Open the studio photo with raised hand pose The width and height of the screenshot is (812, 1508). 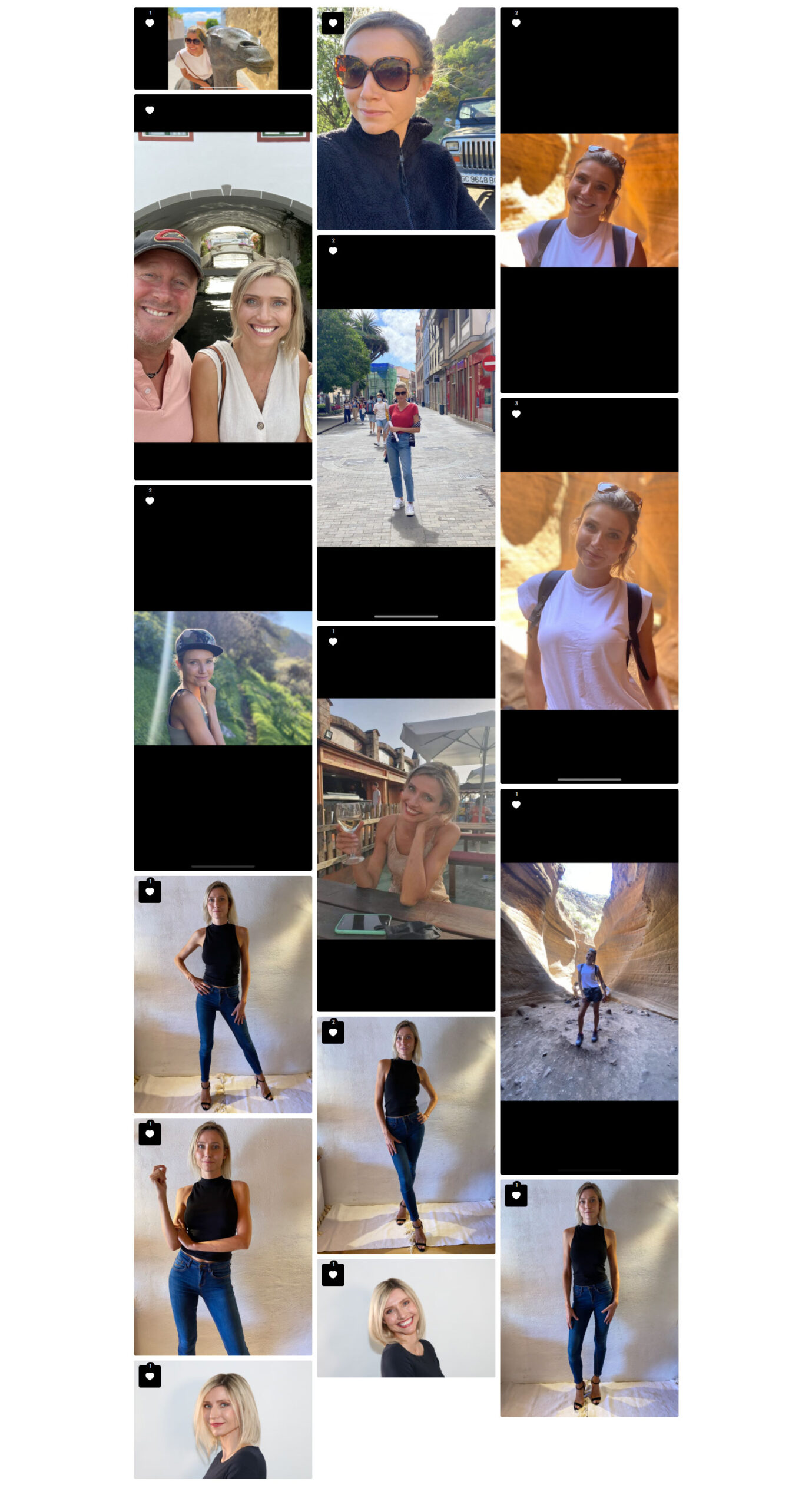point(222,1237)
